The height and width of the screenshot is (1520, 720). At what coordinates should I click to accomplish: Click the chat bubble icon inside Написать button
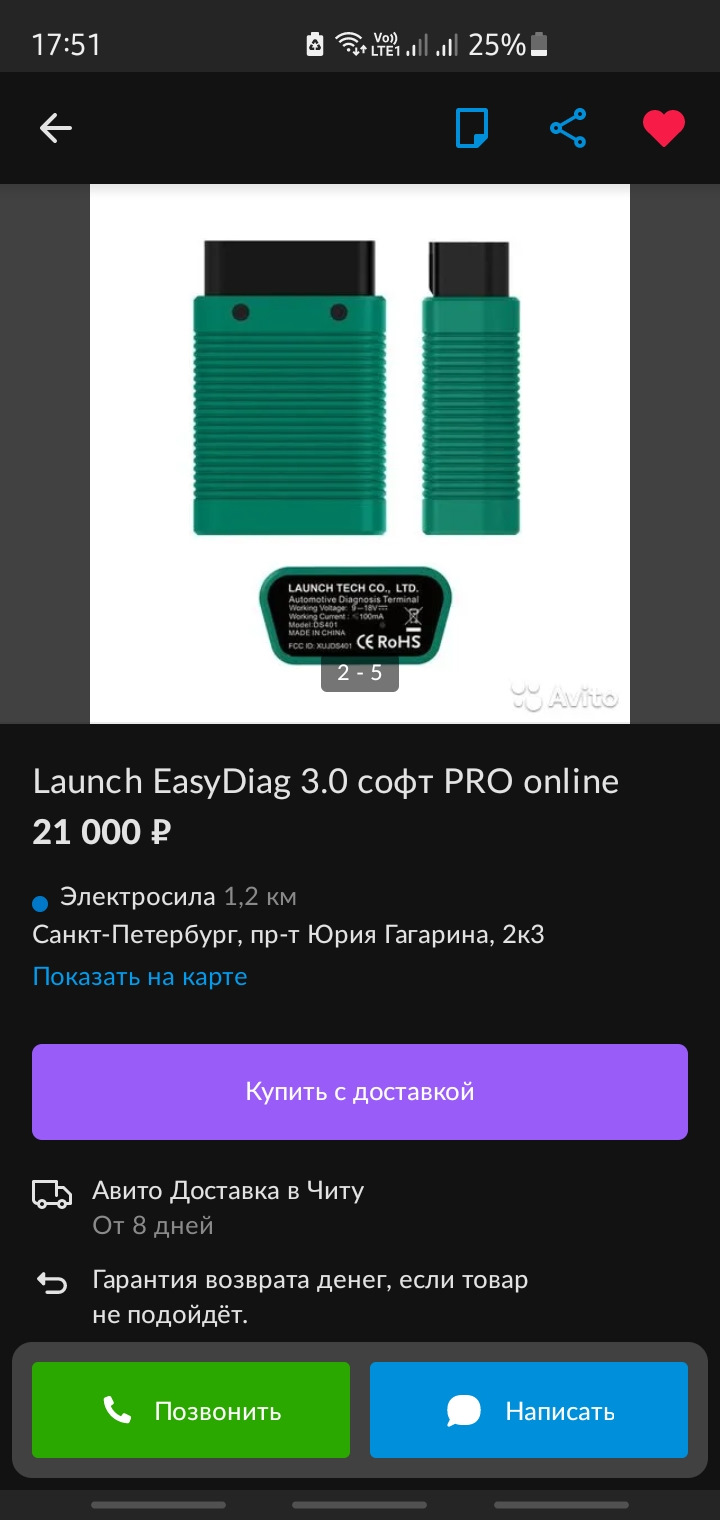(461, 1409)
